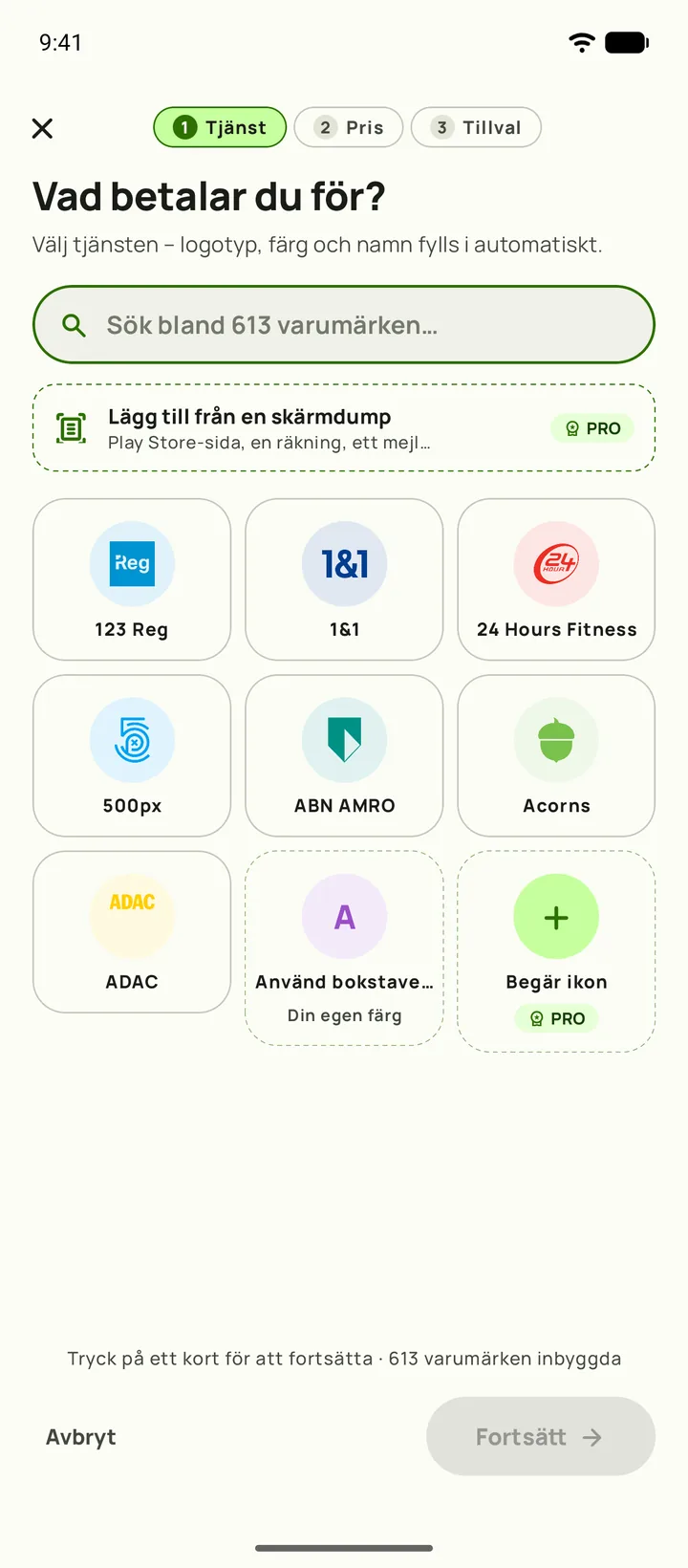Close the add subscription screen
Viewport: 688px width, 1568px height.
point(42,128)
